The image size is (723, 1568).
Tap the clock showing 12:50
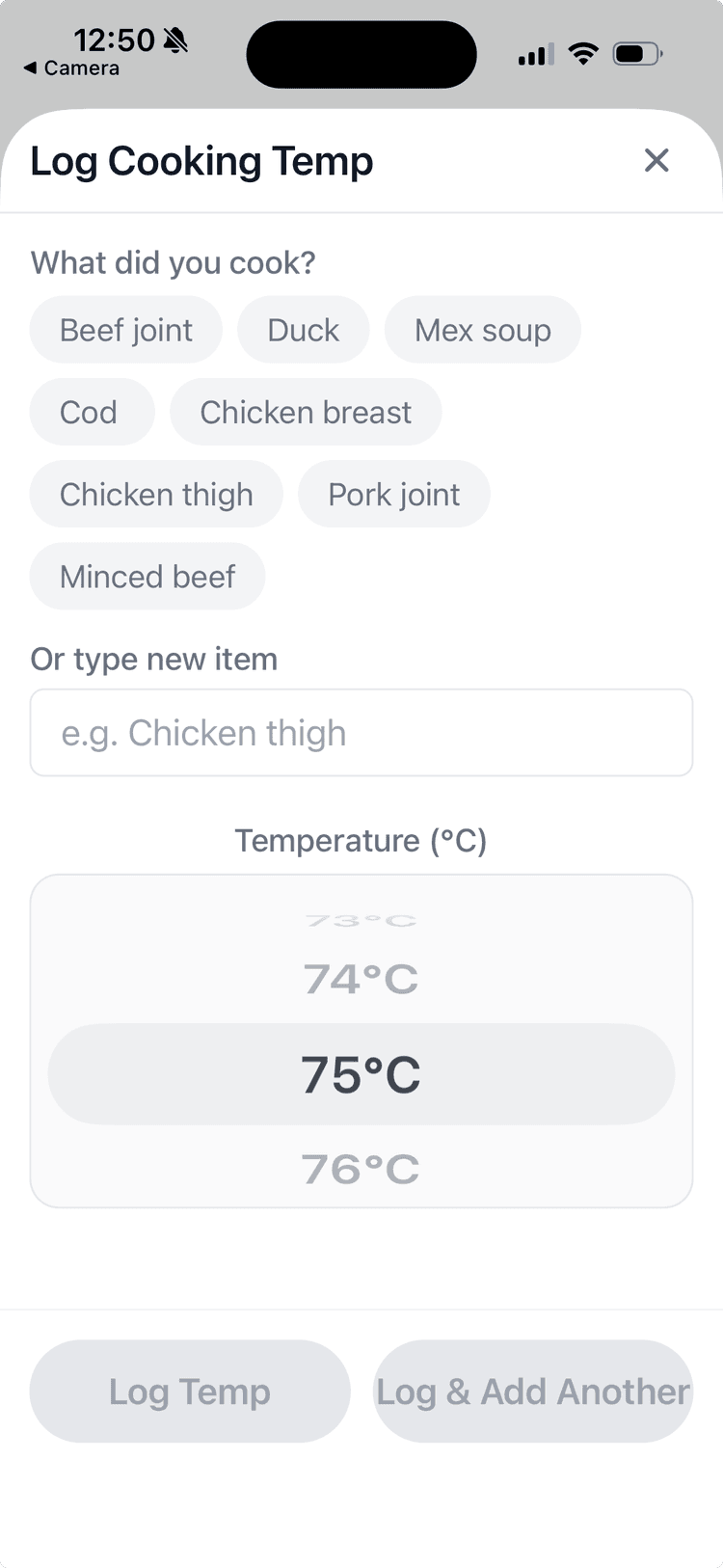pos(117,40)
